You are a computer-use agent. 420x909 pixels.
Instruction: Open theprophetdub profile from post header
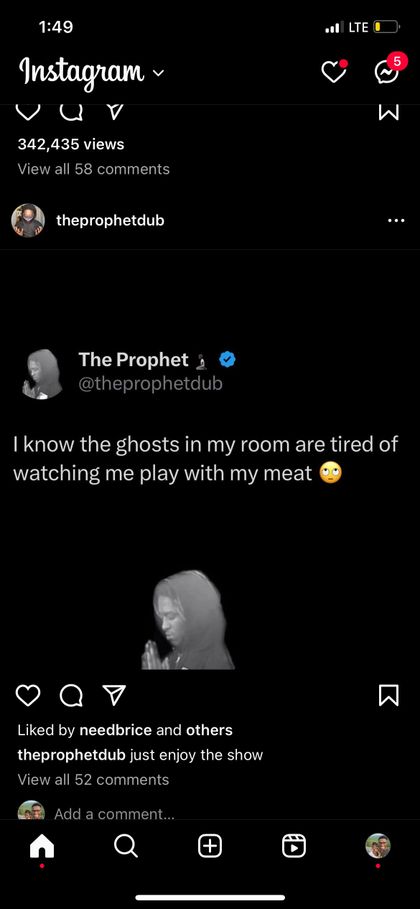[x=110, y=220]
